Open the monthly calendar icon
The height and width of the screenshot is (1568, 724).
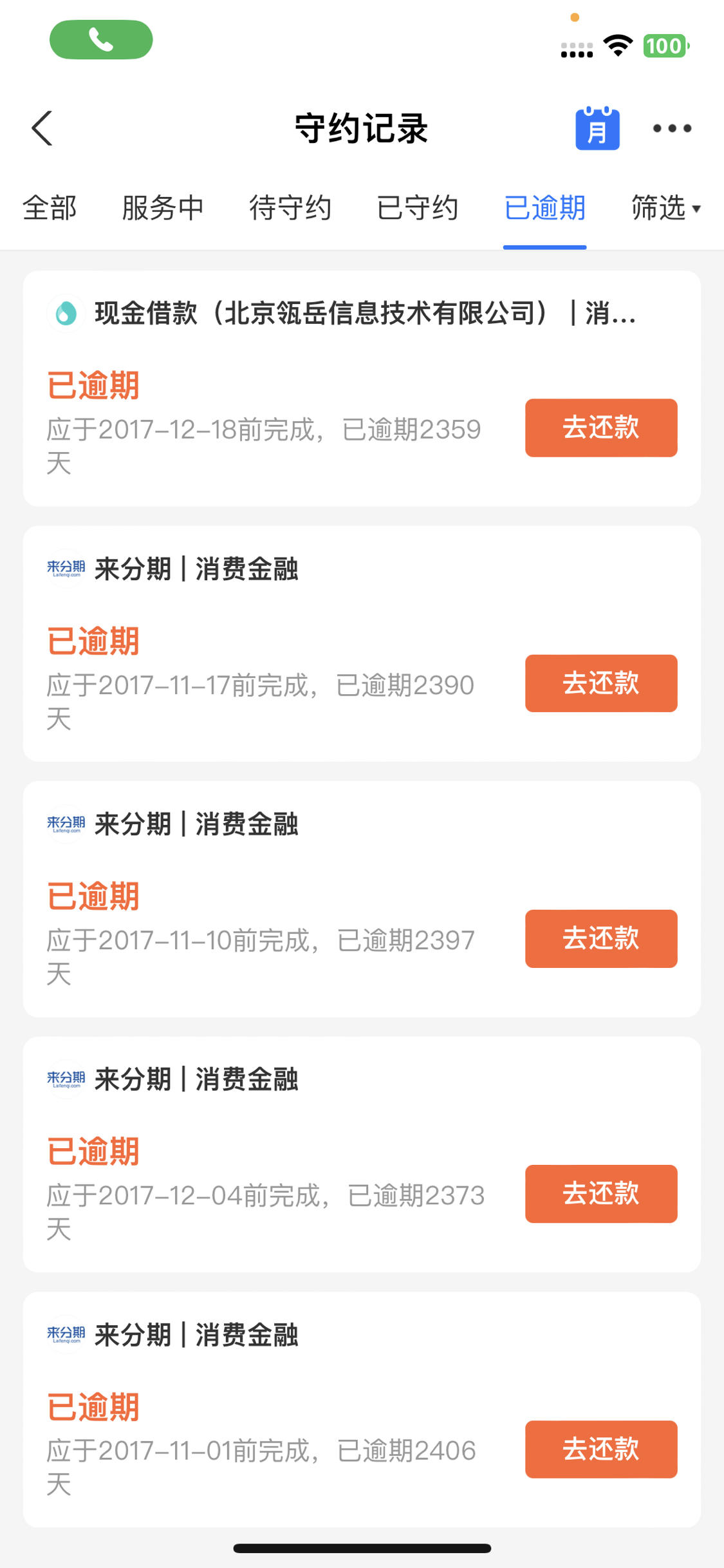tap(597, 128)
